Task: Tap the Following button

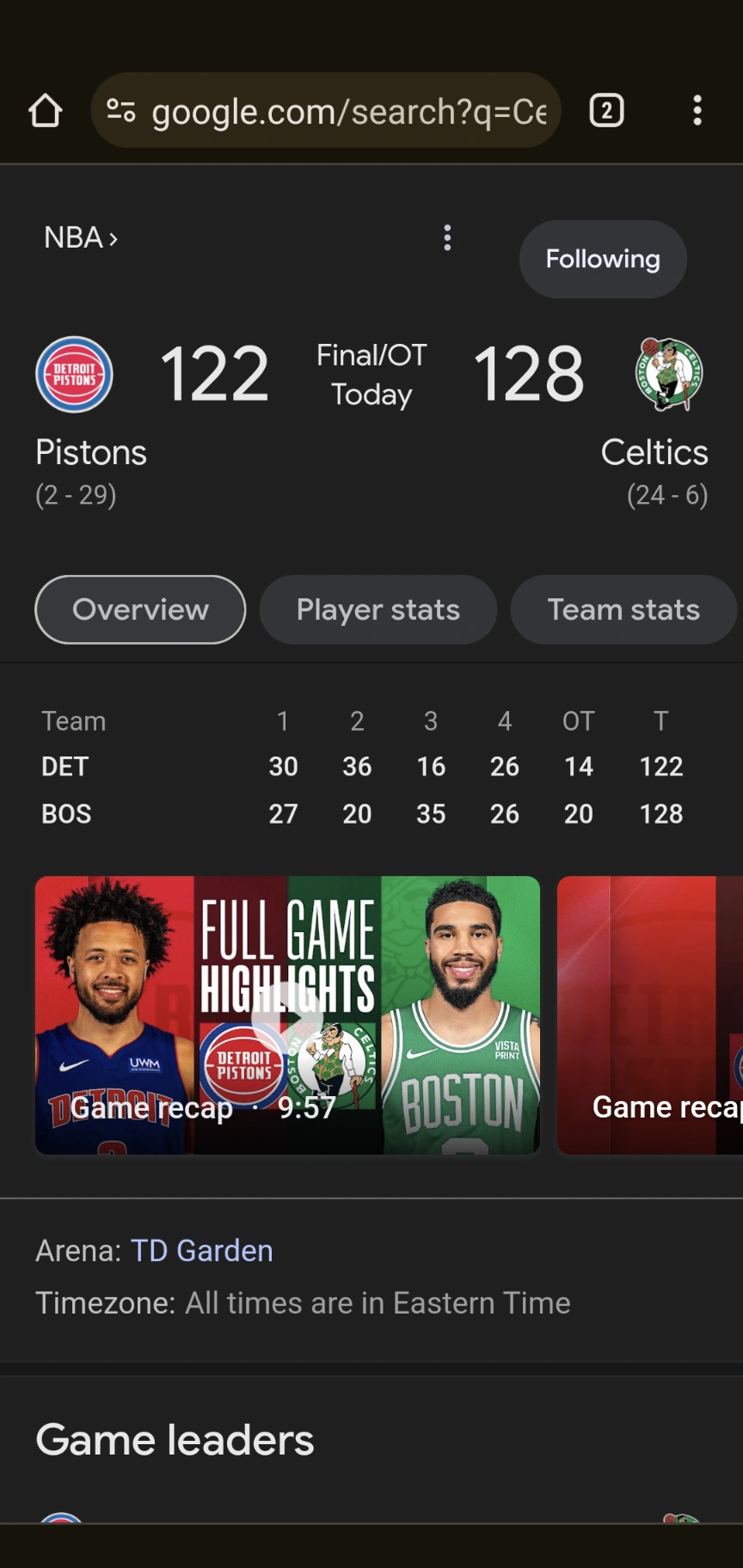Action: tap(602, 259)
